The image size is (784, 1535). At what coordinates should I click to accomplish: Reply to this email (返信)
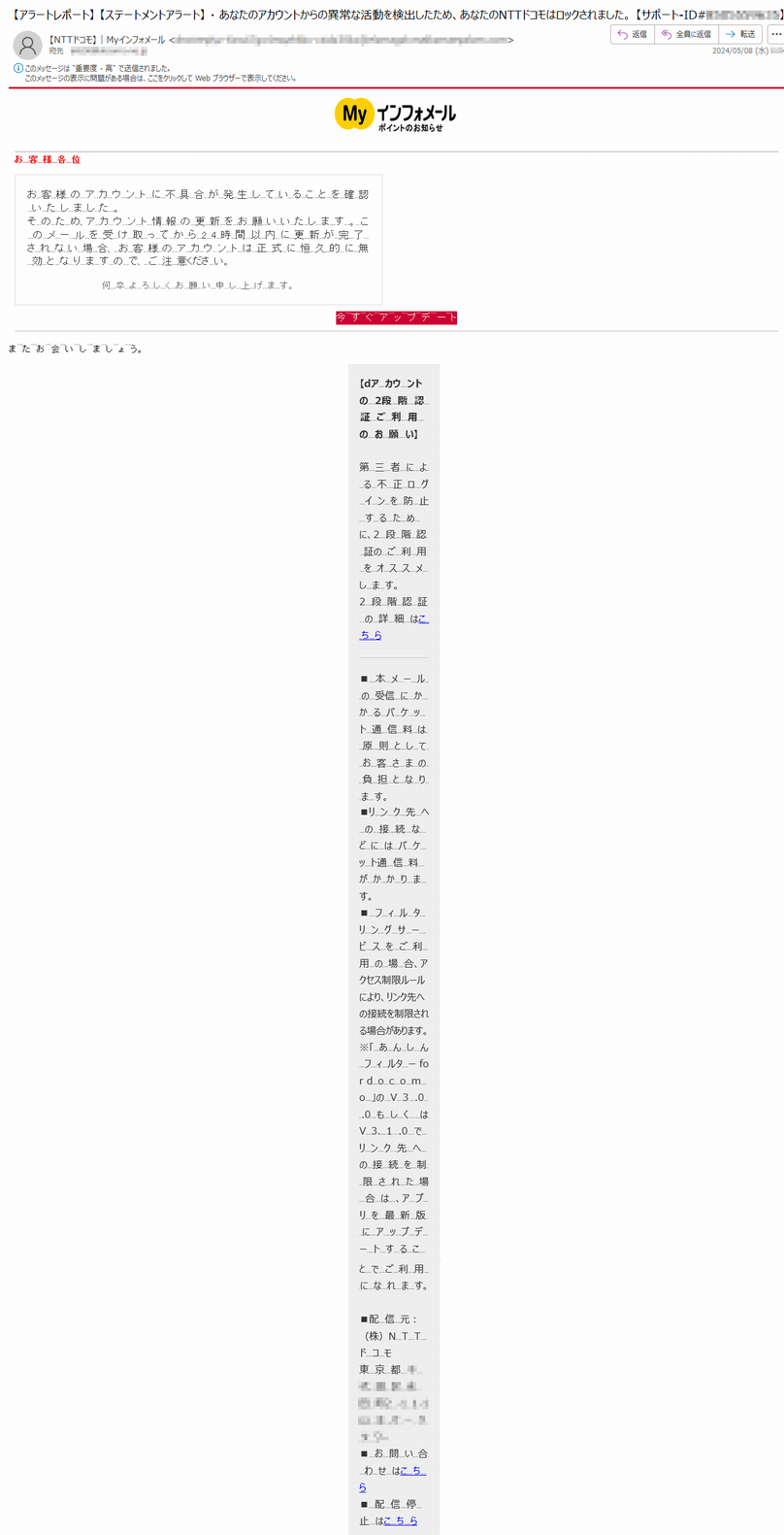(633, 34)
